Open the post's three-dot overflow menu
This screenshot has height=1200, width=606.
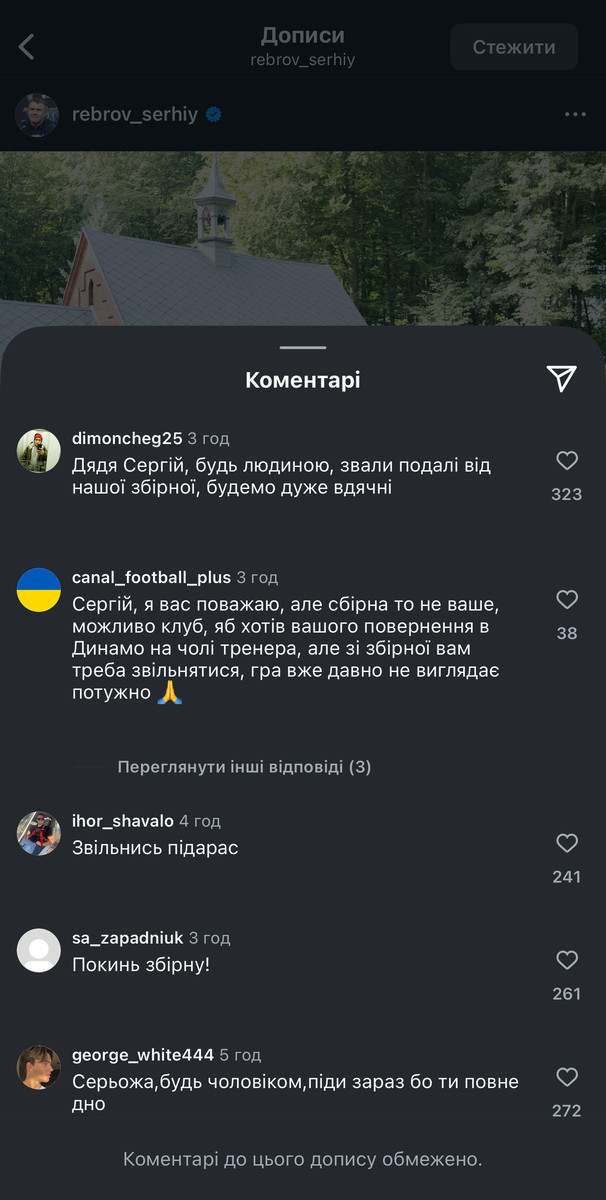pos(575,115)
